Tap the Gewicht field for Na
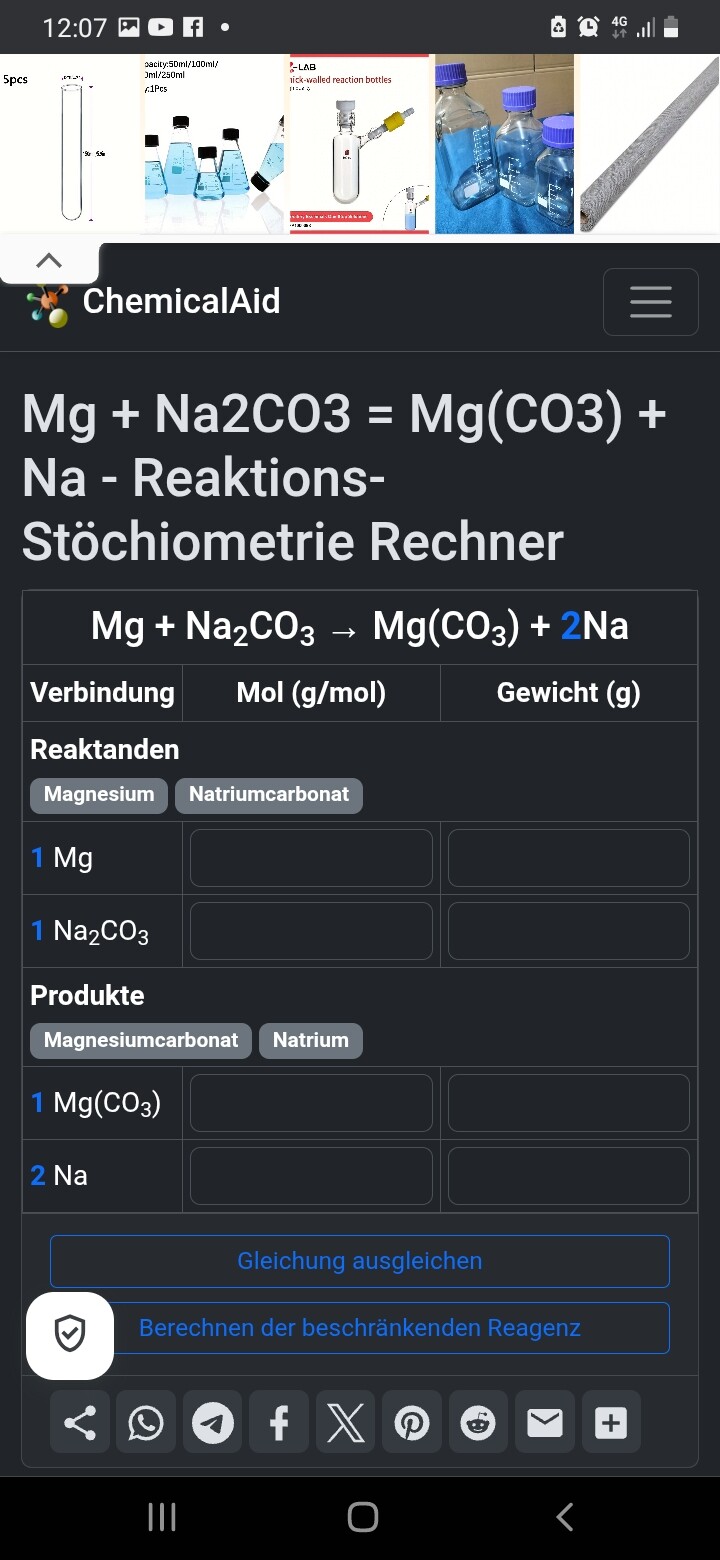 568,1176
